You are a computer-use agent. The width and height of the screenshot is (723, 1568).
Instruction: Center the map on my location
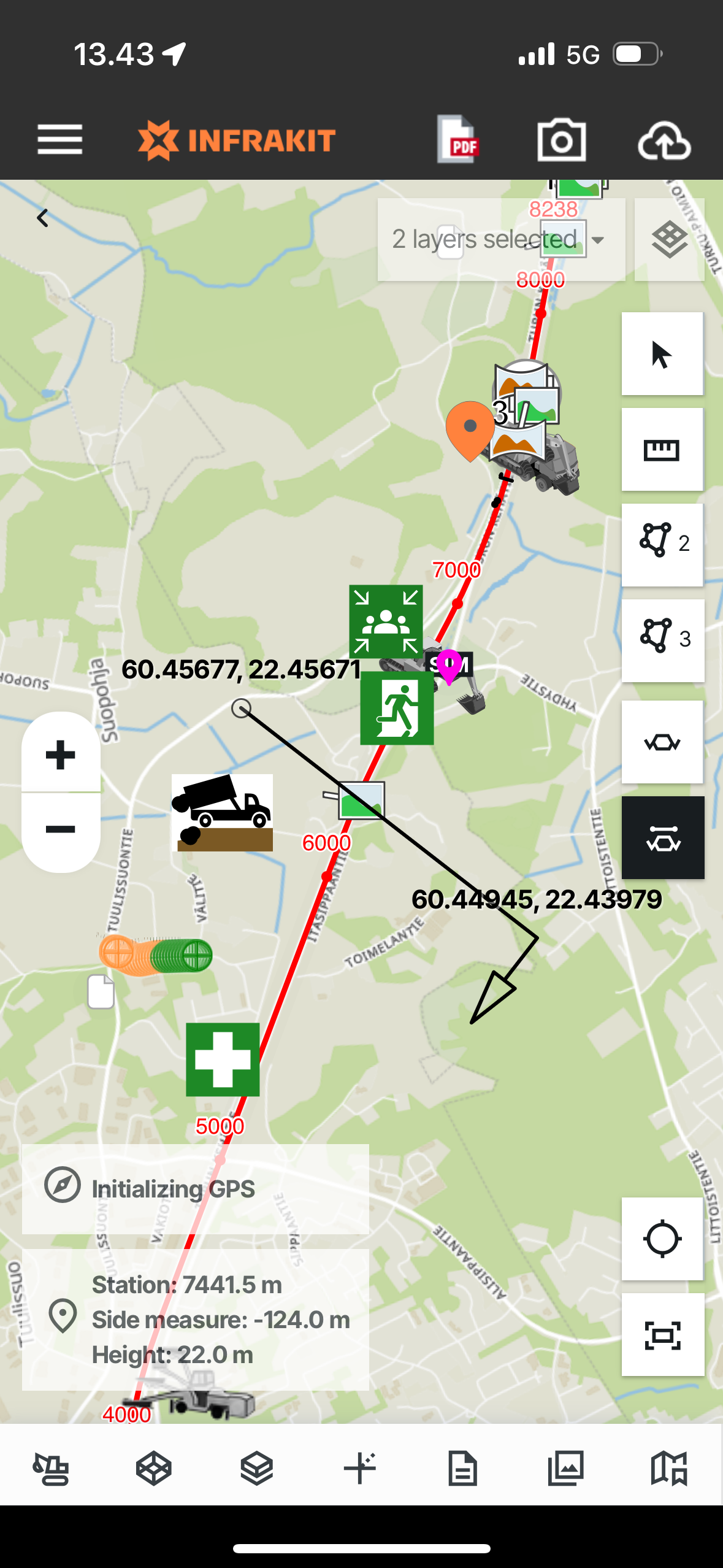(662, 1239)
